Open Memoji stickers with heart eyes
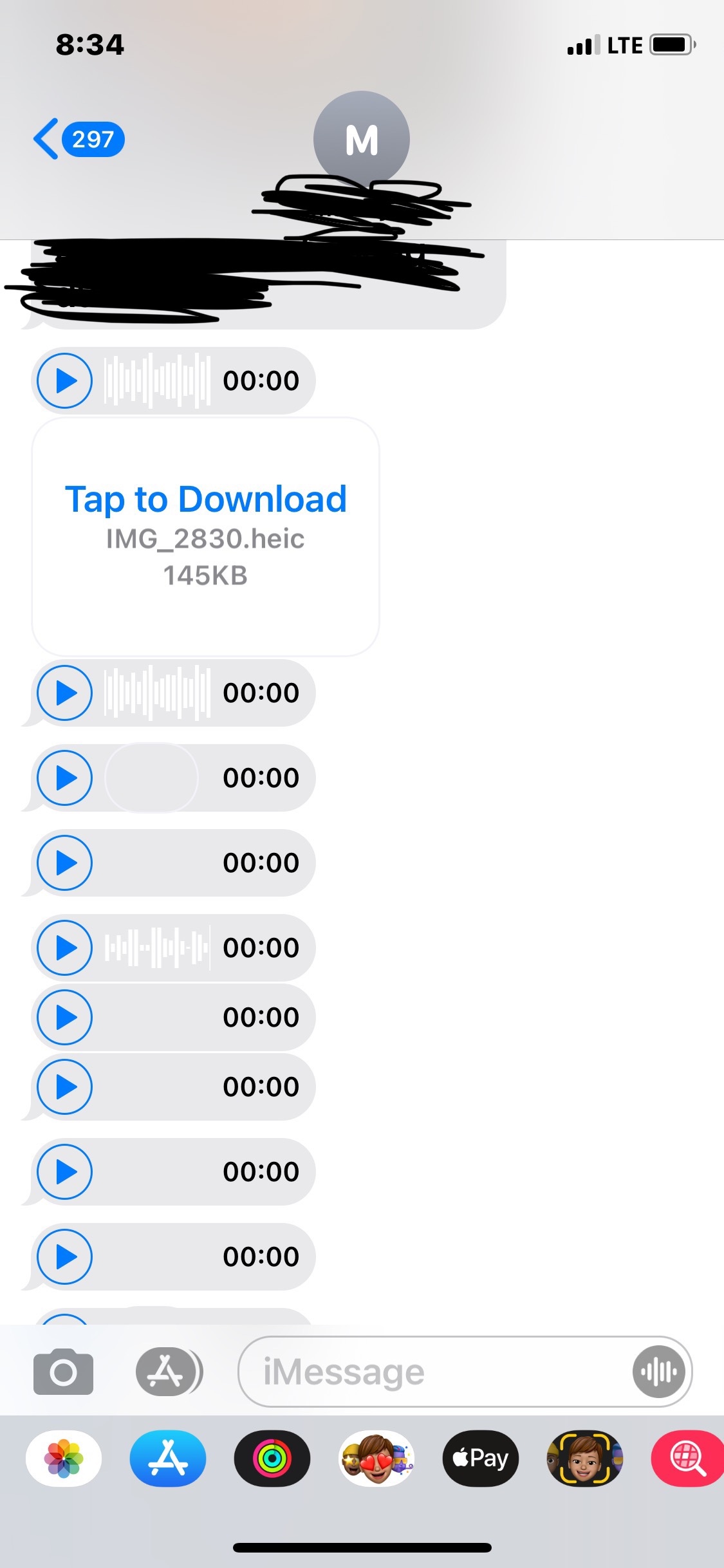The width and height of the screenshot is (724, 1568). pos(376,1458)
